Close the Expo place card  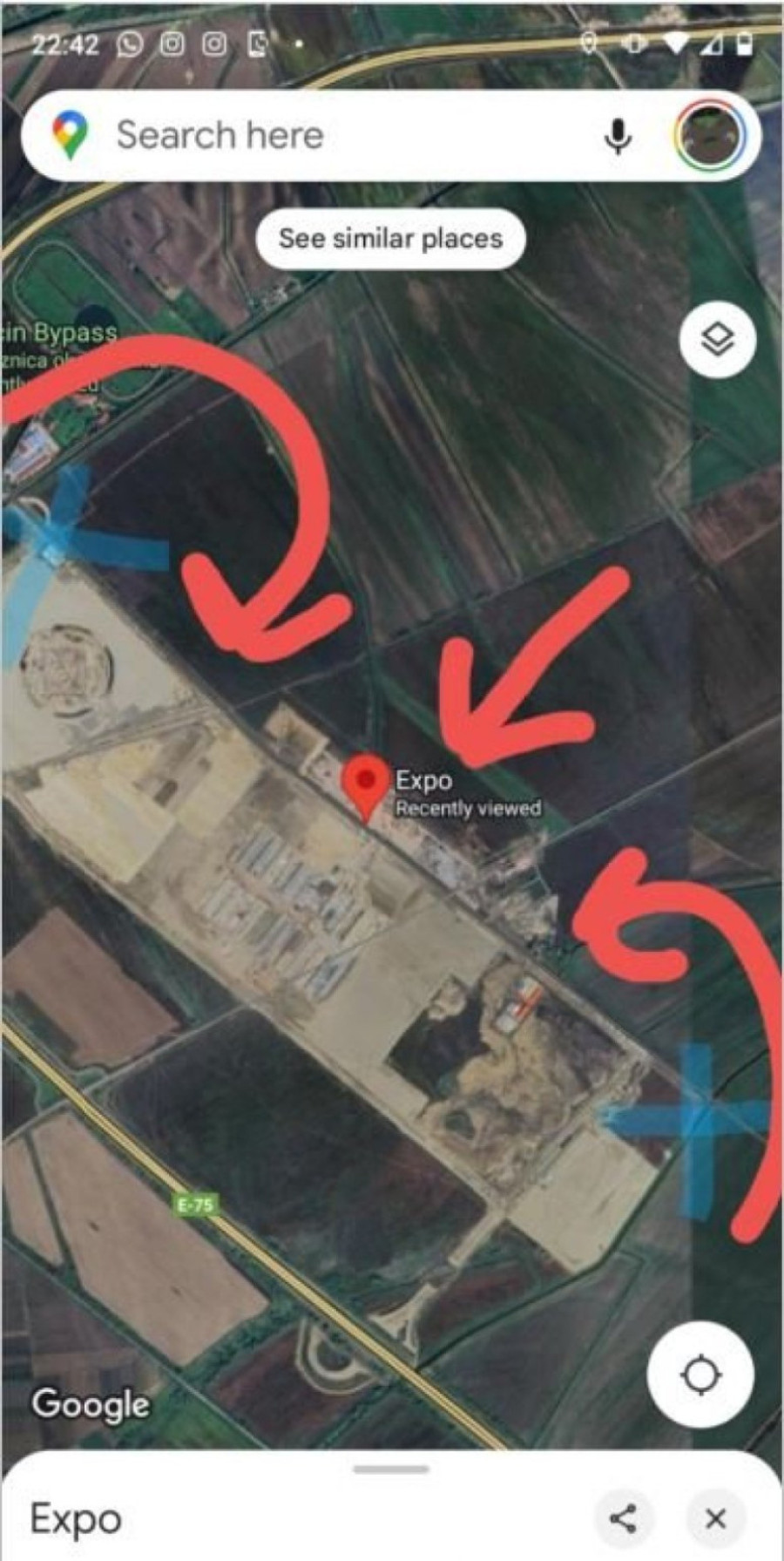click(715, 1519)
